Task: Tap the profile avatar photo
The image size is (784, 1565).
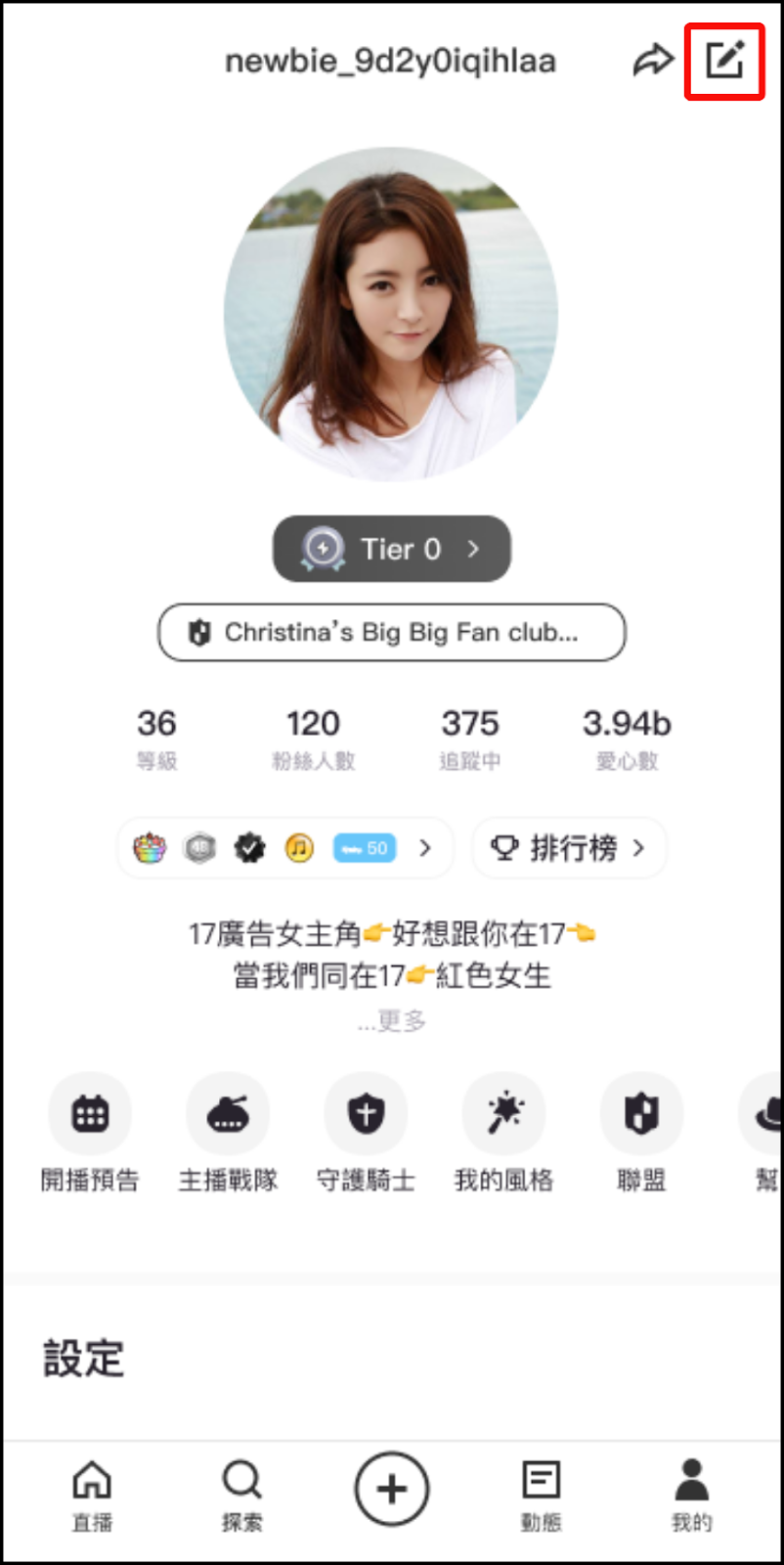Action: (391, 315)
